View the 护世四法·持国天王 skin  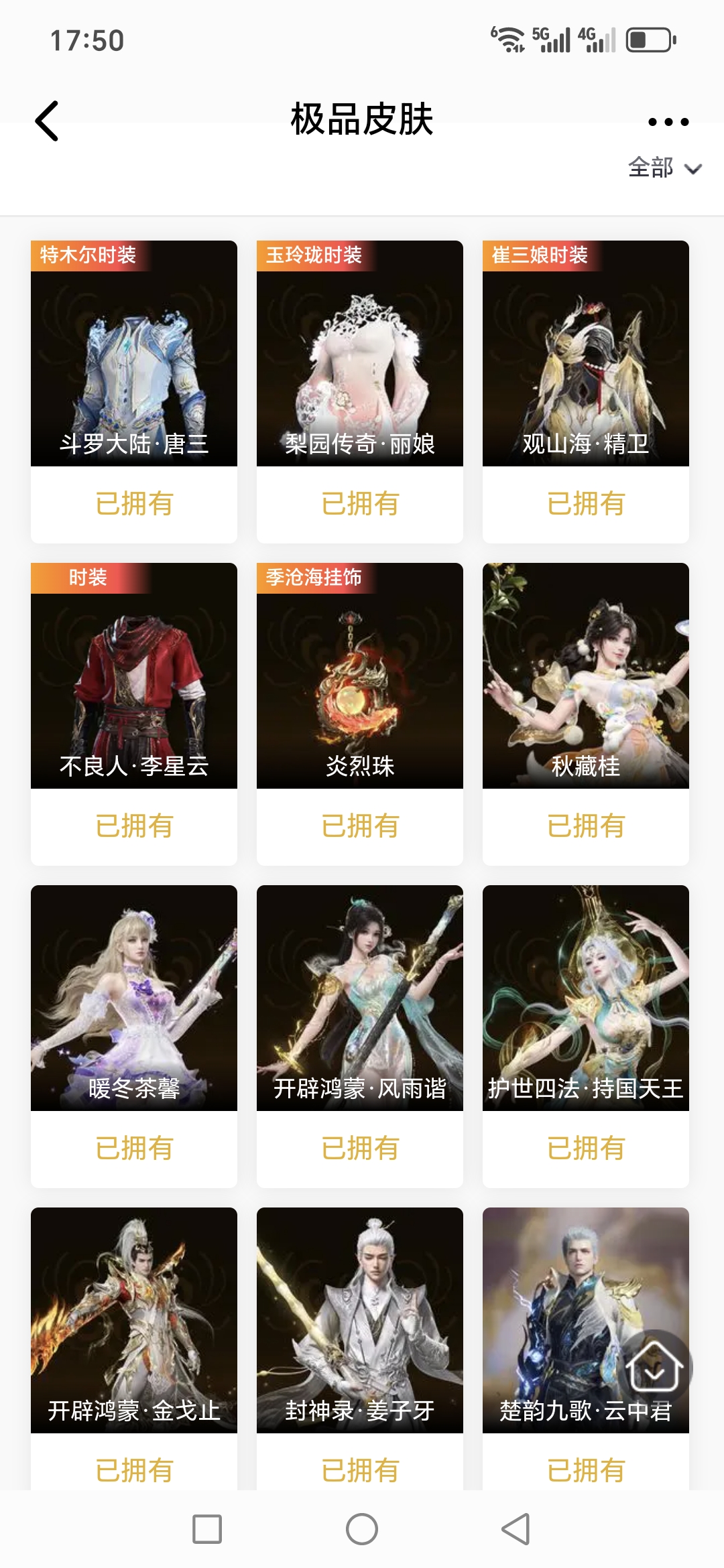tap(586, 1036)
